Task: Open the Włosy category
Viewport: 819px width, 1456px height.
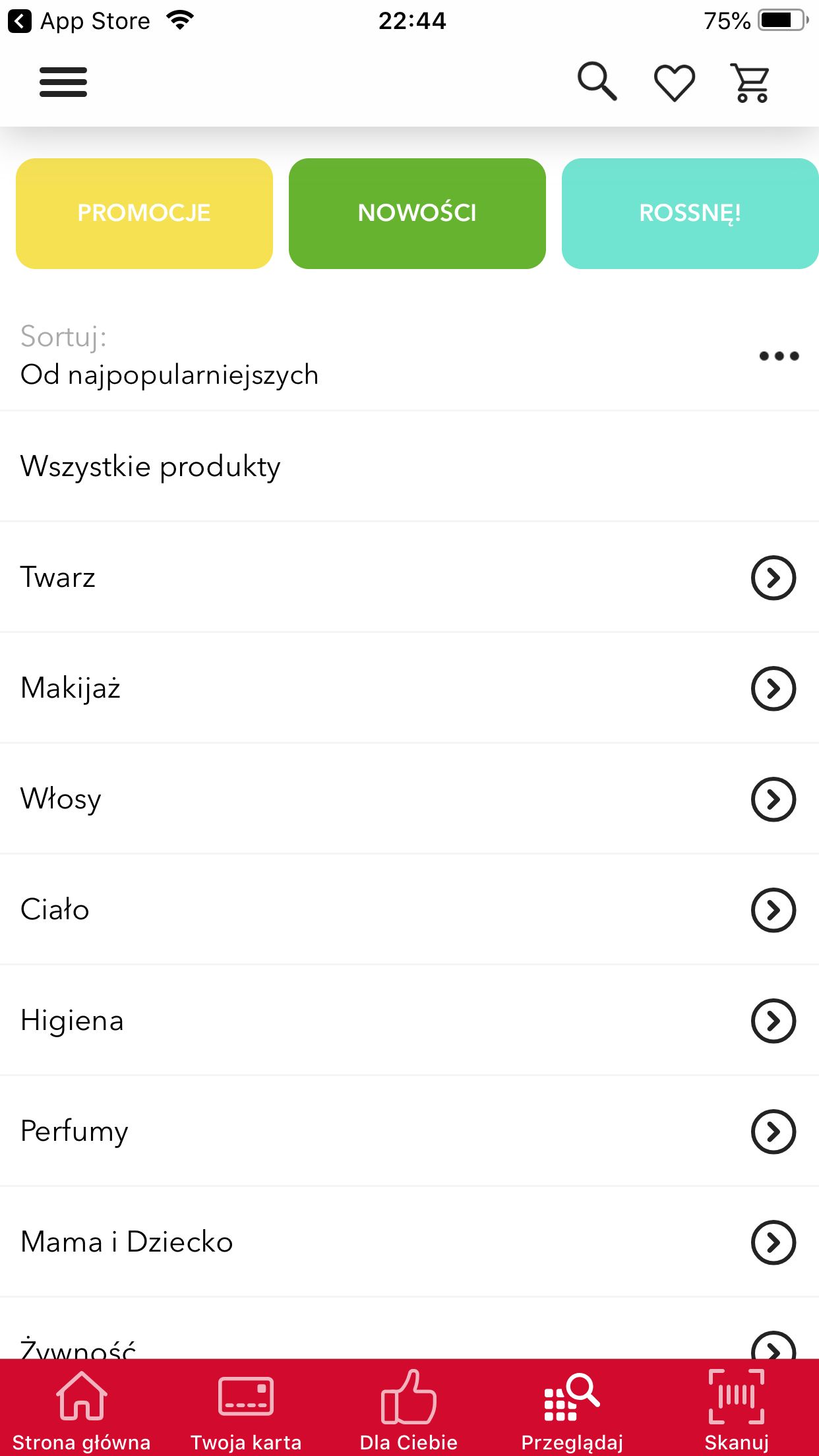Action: pyautogui.click(x=409, y=799)
